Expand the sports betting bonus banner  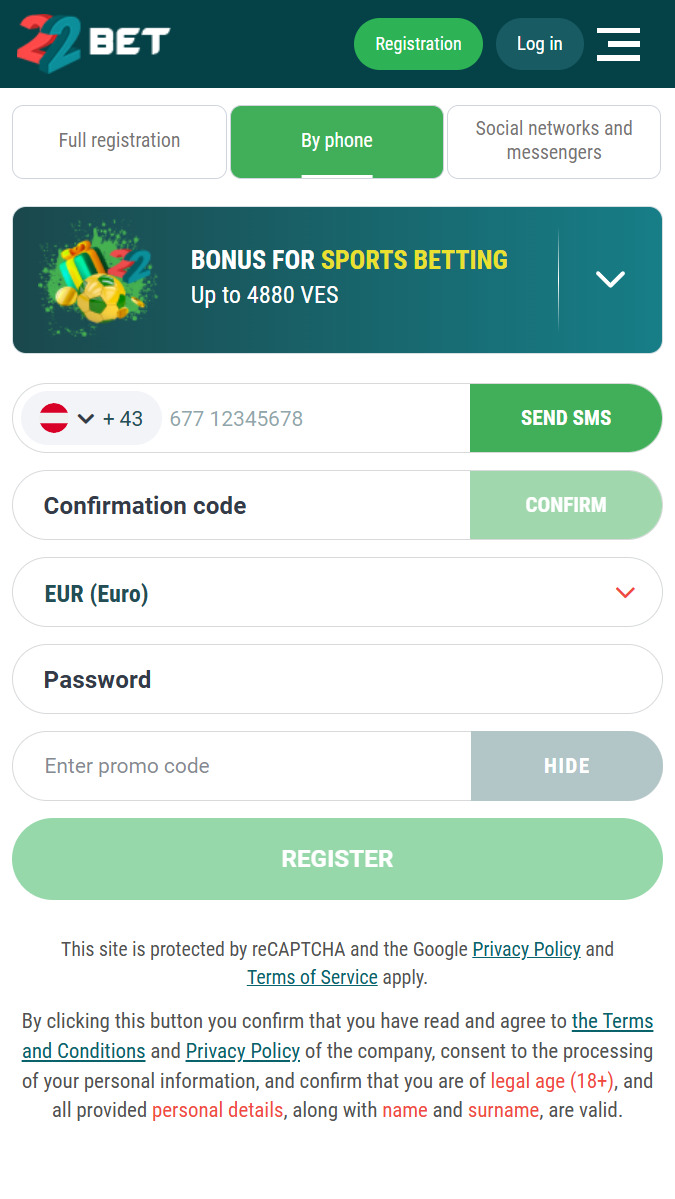pos(610,279)
